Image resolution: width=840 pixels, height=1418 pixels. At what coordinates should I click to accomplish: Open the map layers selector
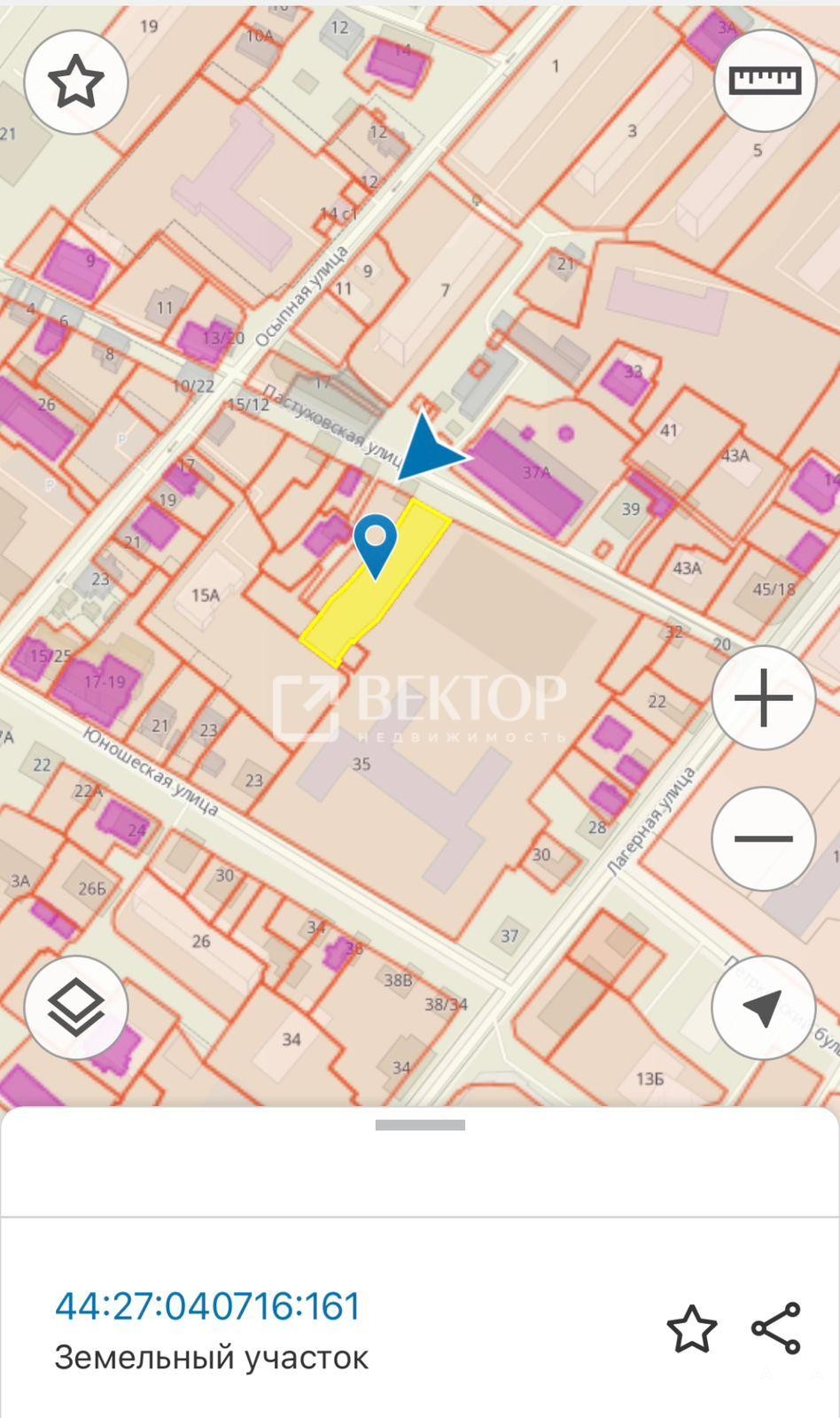[76, 1008]
